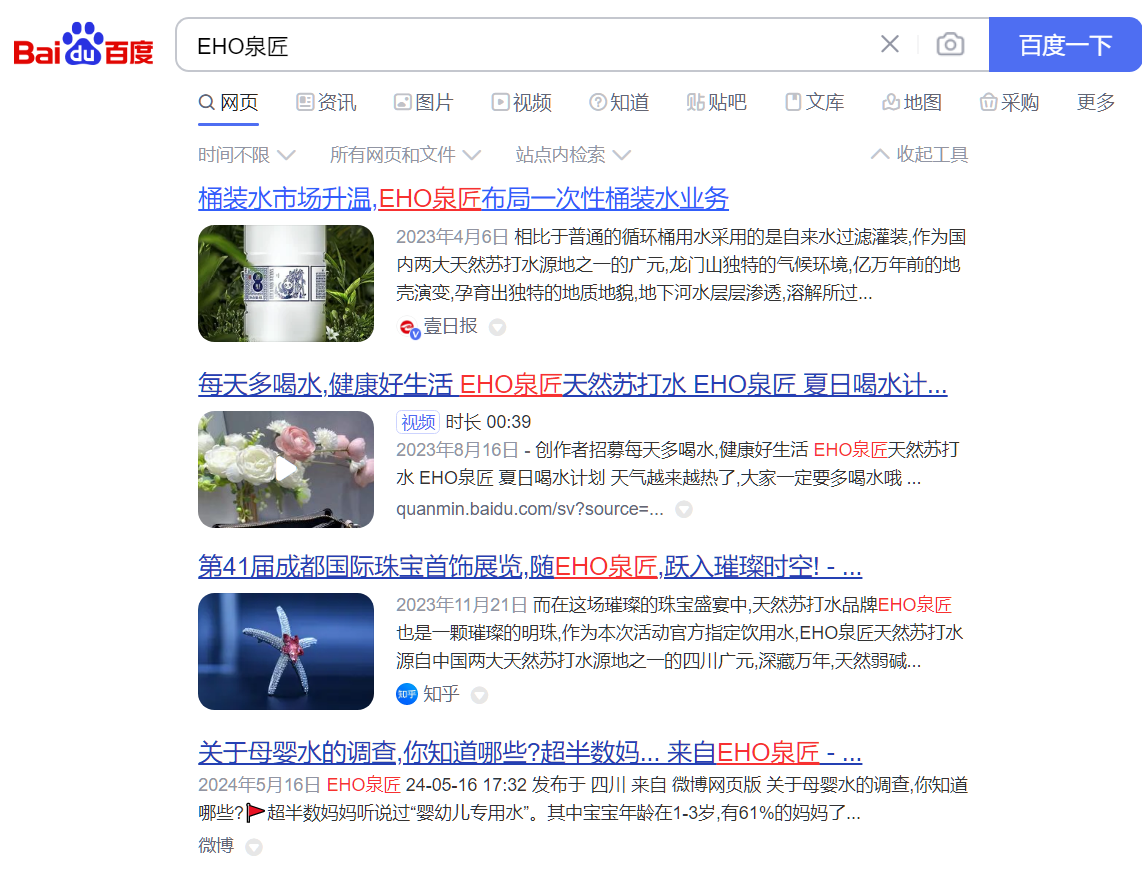Open the 桶装水市场升温 result link
The image size is (1142, 872).
(463, 198)
